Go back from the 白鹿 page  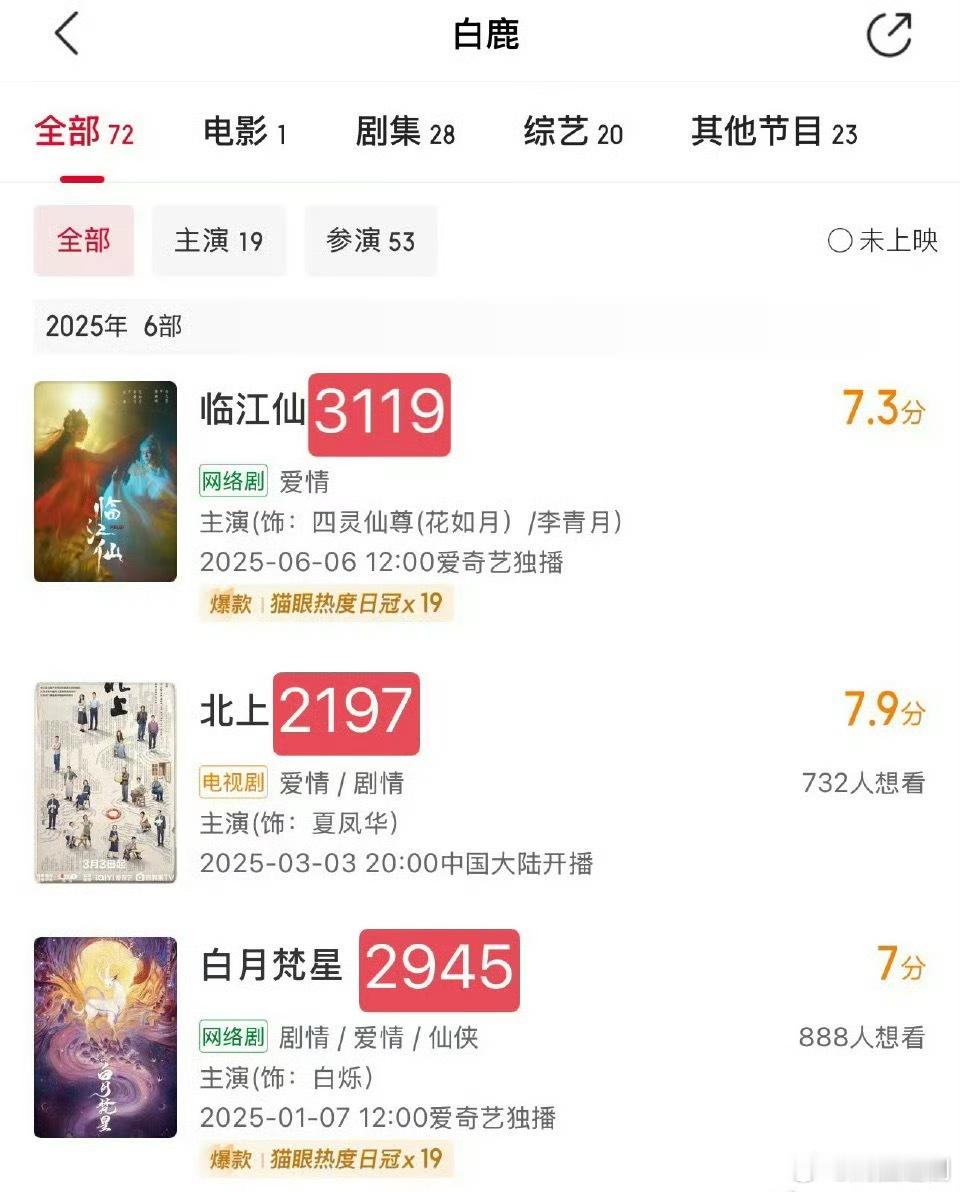click(x=66, y=35)
